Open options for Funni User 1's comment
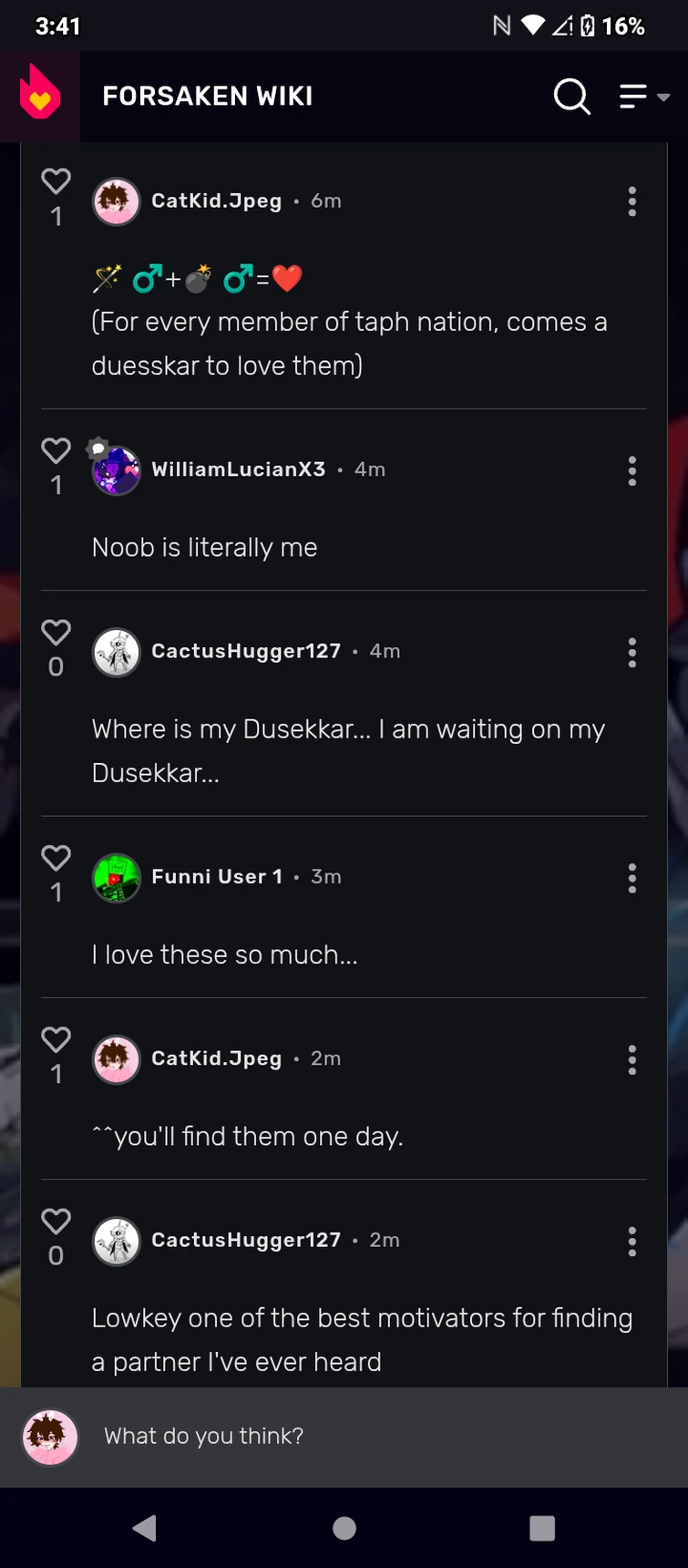This screenshot has width=688, height=1568. click(x=632, y=878)
